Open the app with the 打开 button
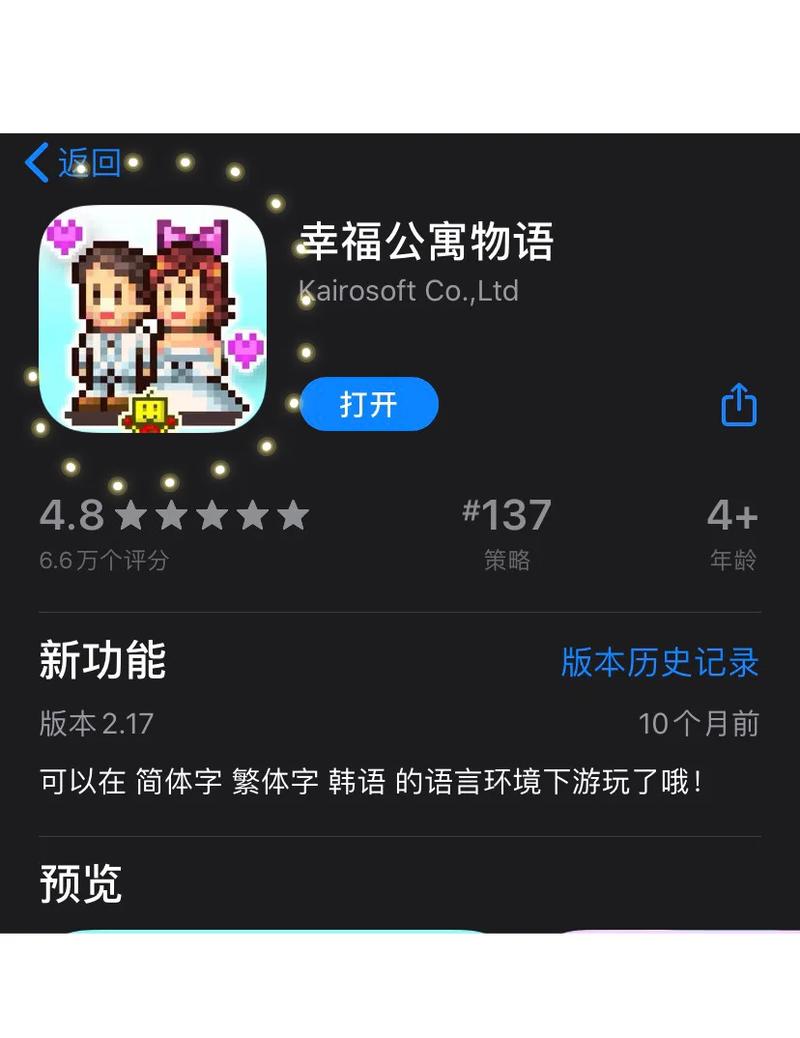800x1038 pixels. click(369, 404)
